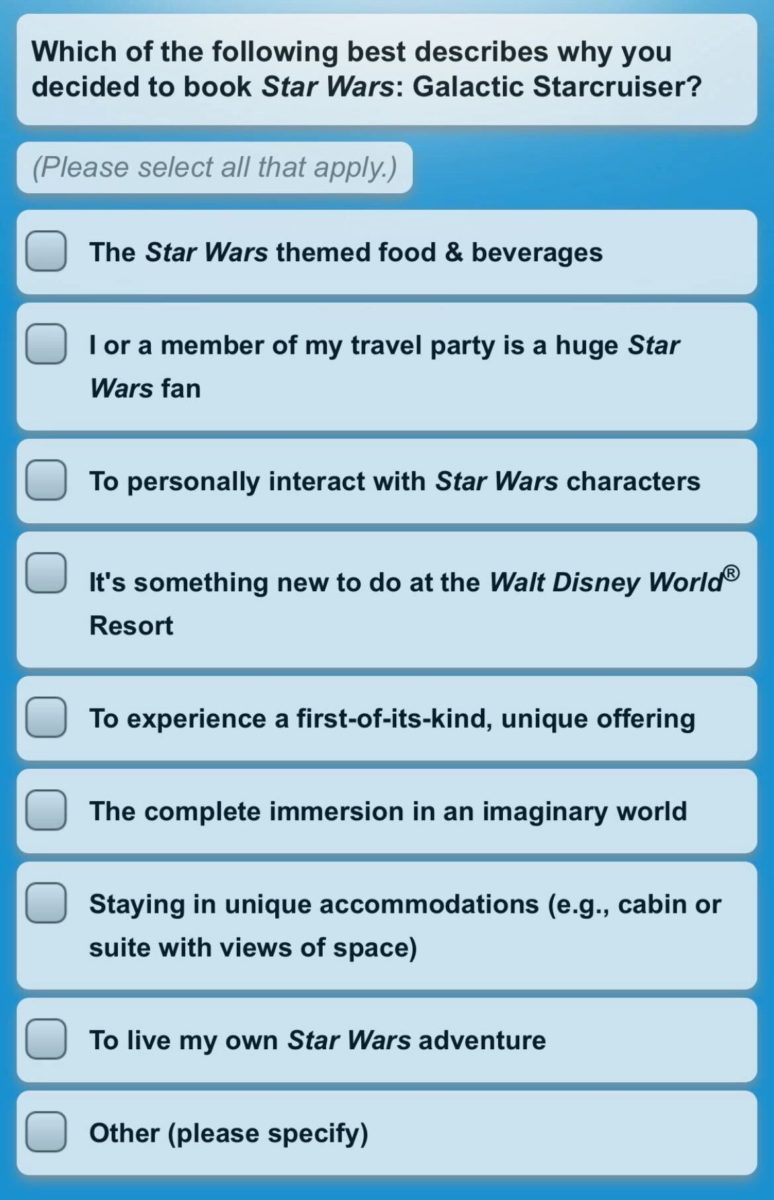Tick 'To live my own Star Wars adventure'

[46, 1040]
